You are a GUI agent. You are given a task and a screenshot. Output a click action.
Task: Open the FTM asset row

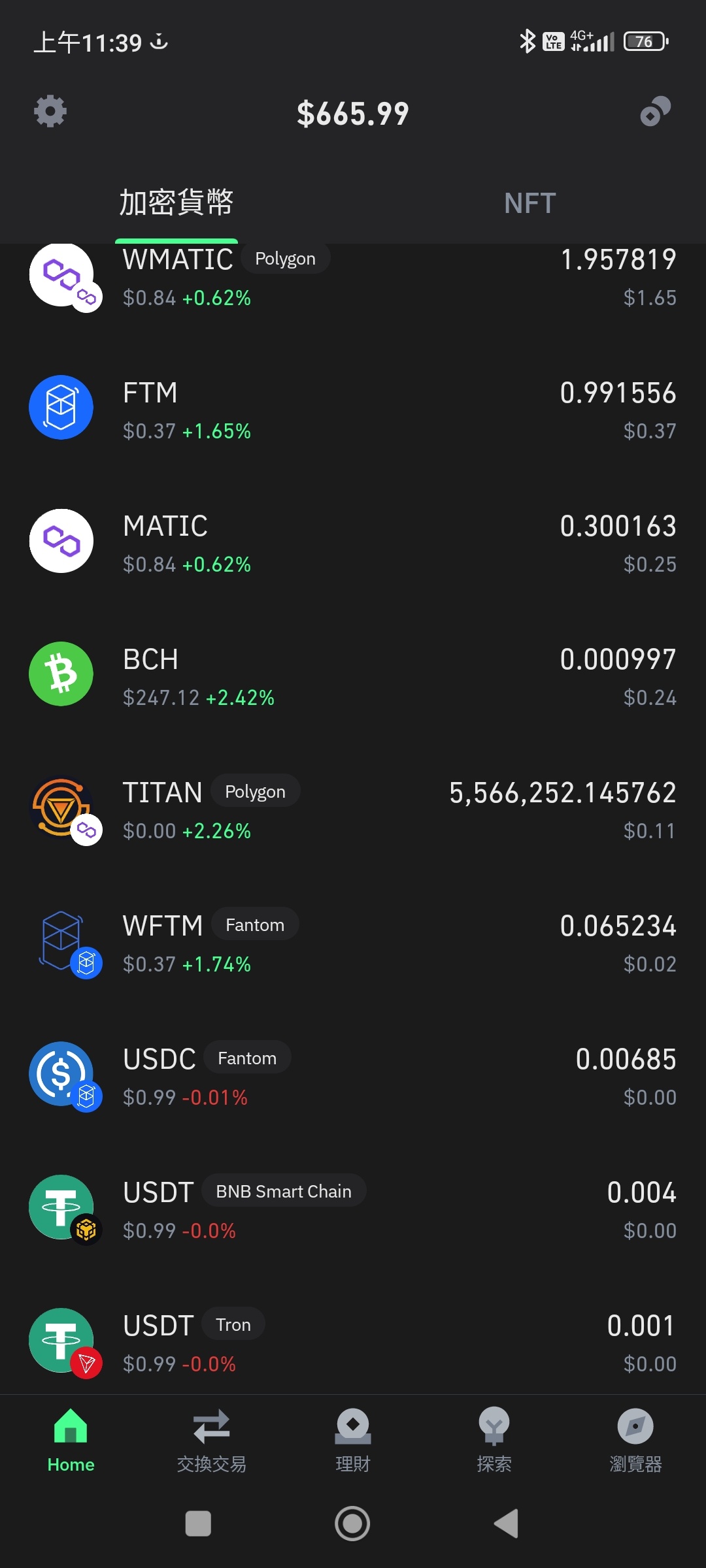353,408
